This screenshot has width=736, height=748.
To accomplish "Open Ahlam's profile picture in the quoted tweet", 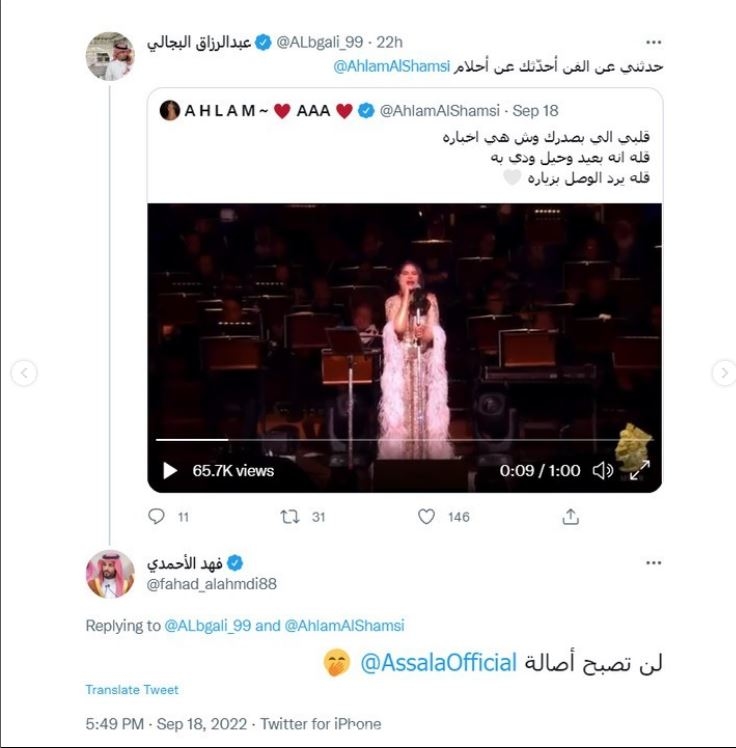I will point(168,112).
